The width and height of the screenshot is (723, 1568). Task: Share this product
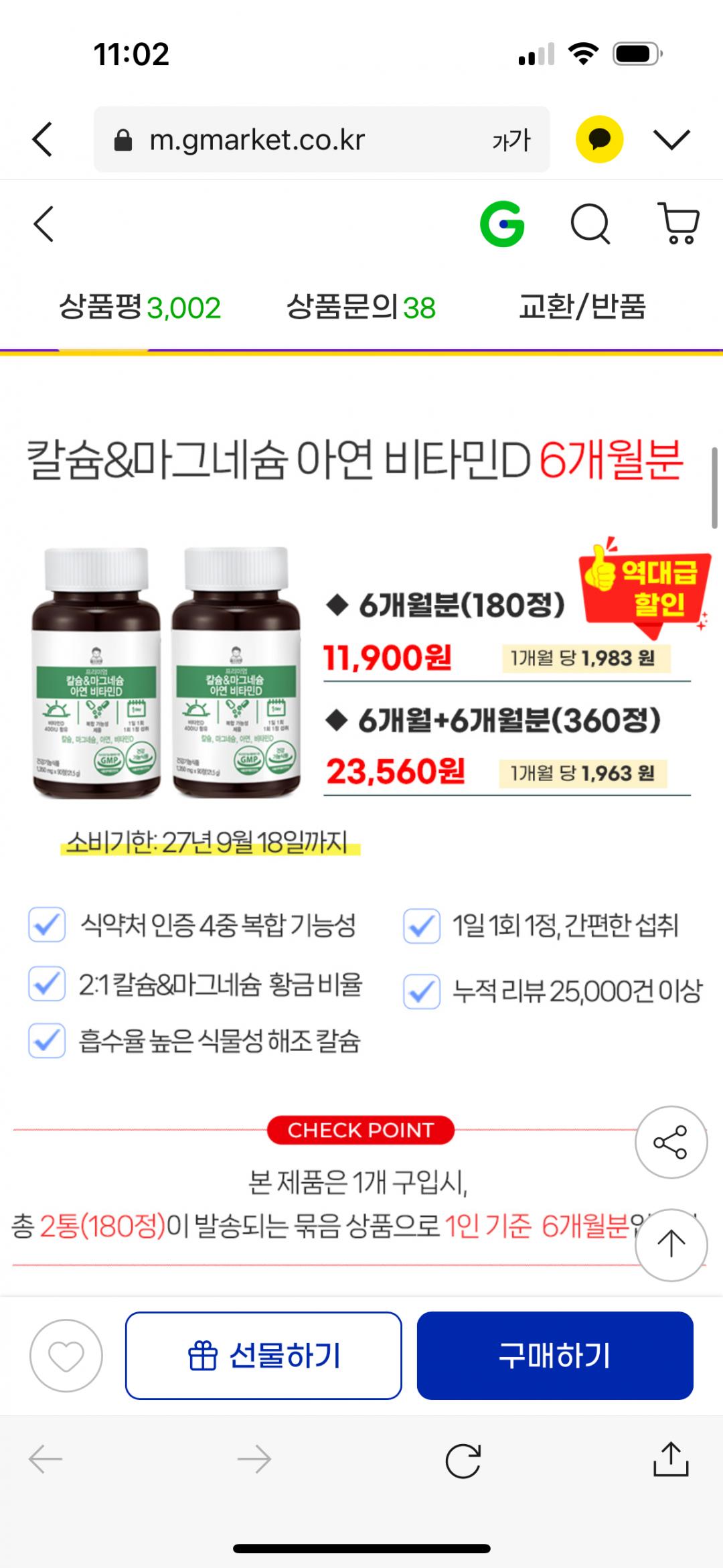point(671,1142)
